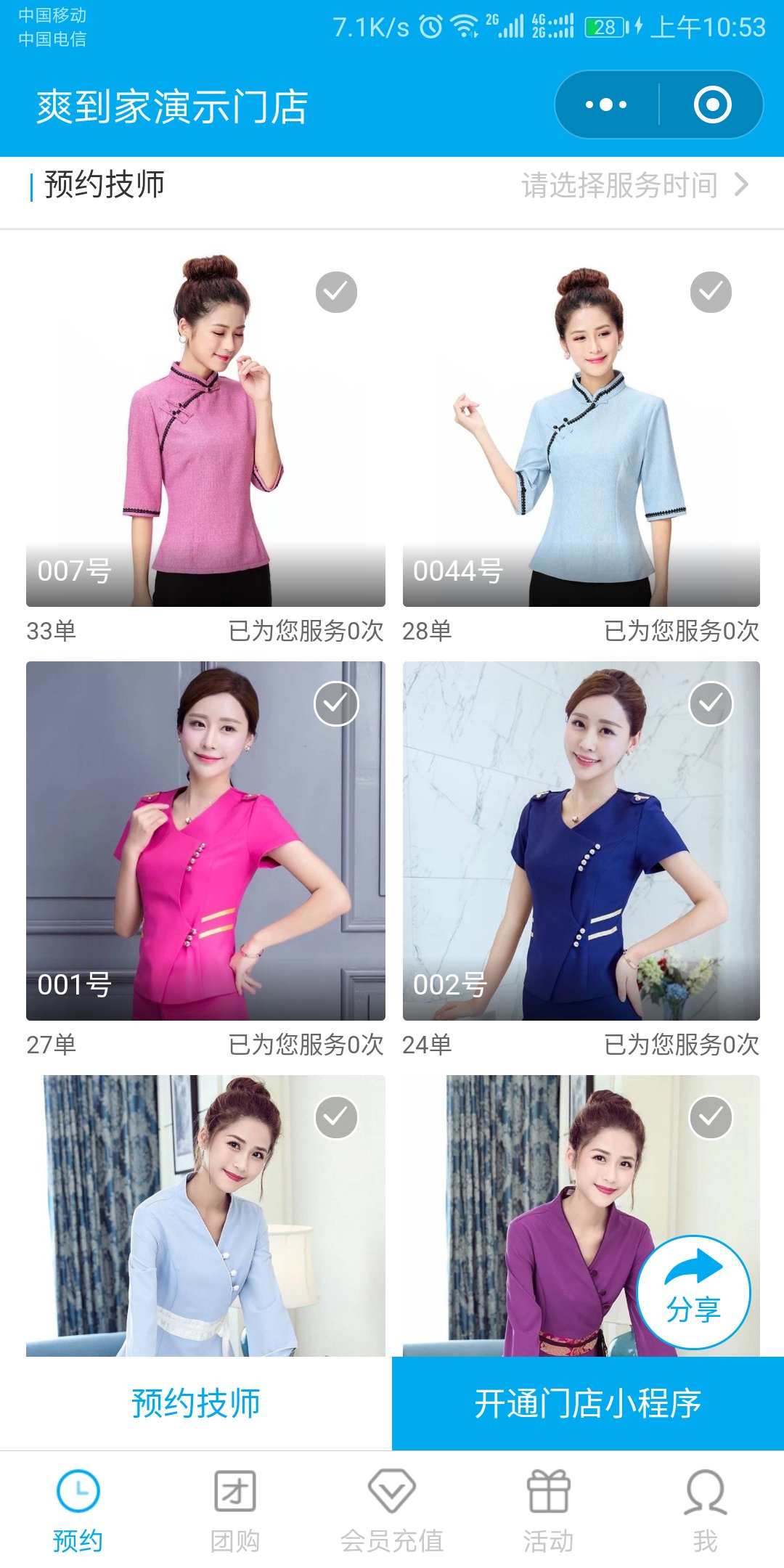Go to the 会员充值 tab
Viewport: 784px width, 1568px height.
[x=392, y=1510]
